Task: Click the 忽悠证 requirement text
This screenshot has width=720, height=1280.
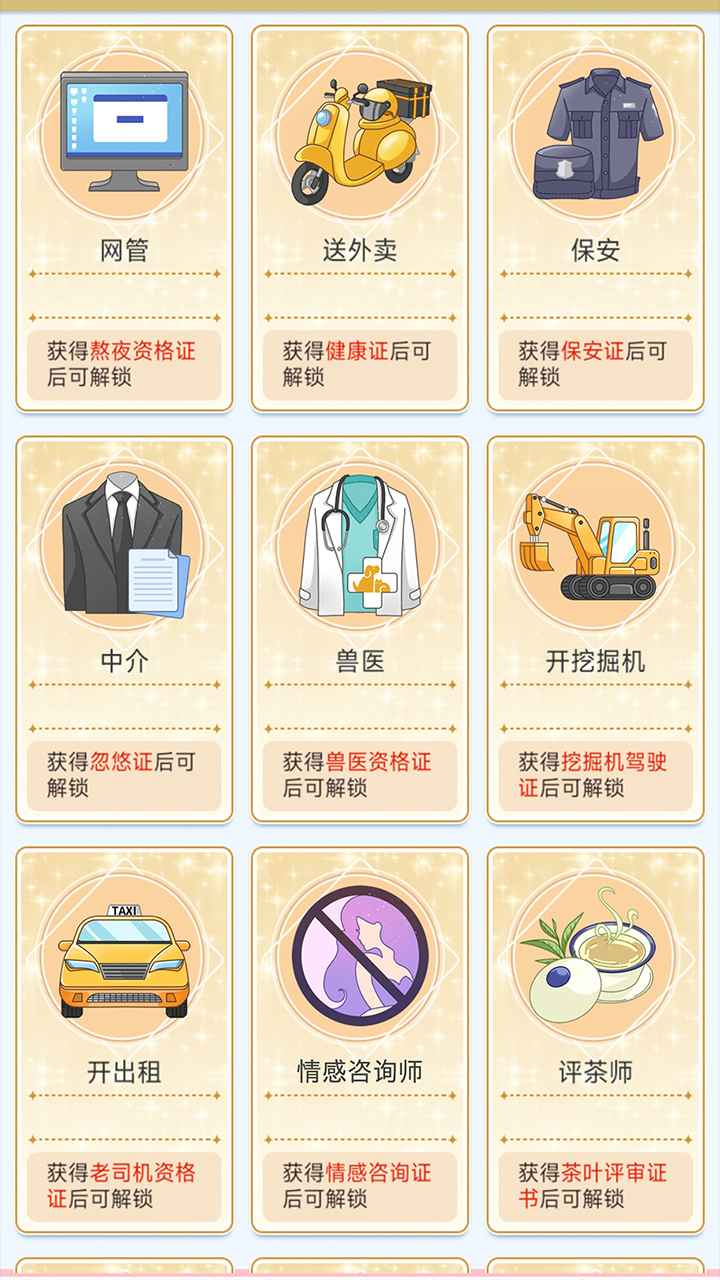Action: (x=124, y=760)
